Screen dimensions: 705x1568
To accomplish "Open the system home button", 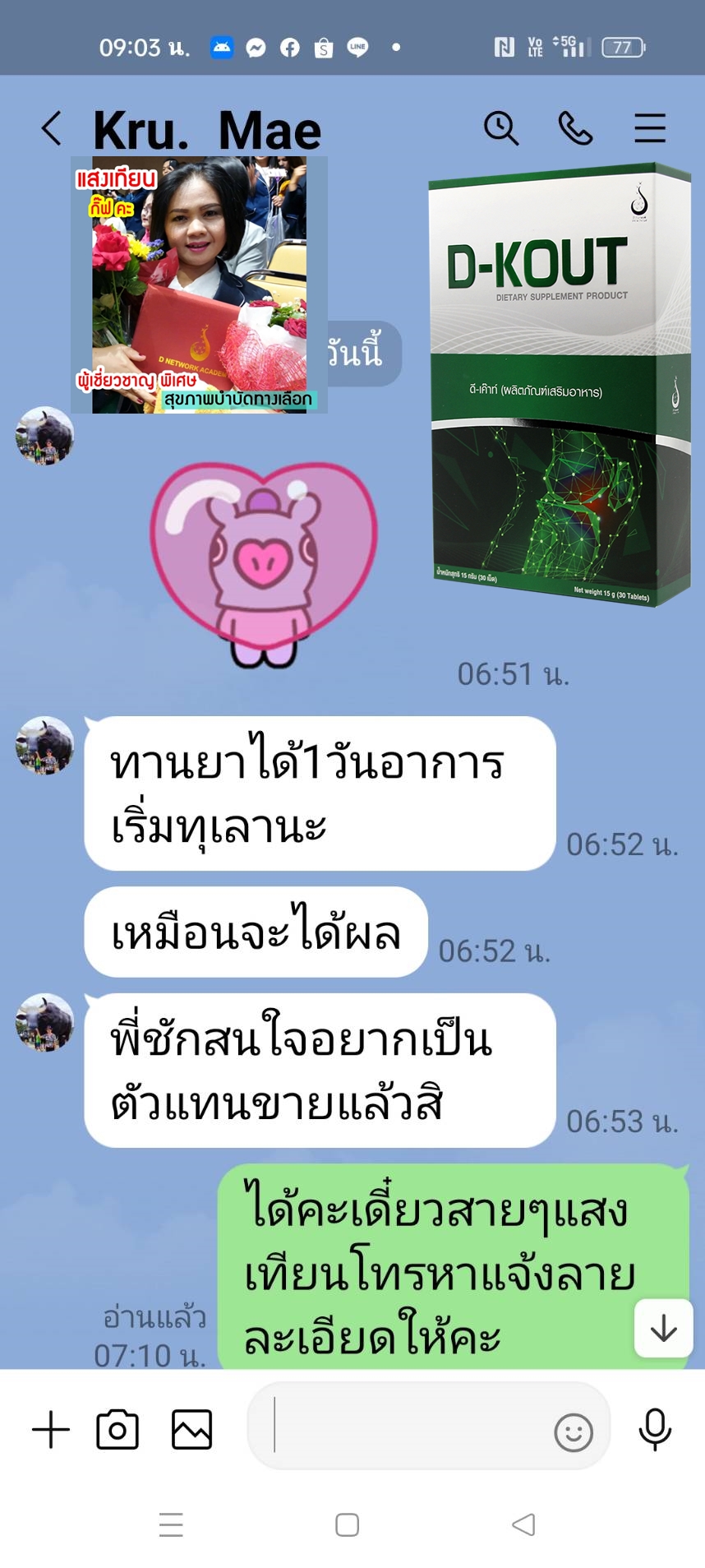I will point(348,1524).
